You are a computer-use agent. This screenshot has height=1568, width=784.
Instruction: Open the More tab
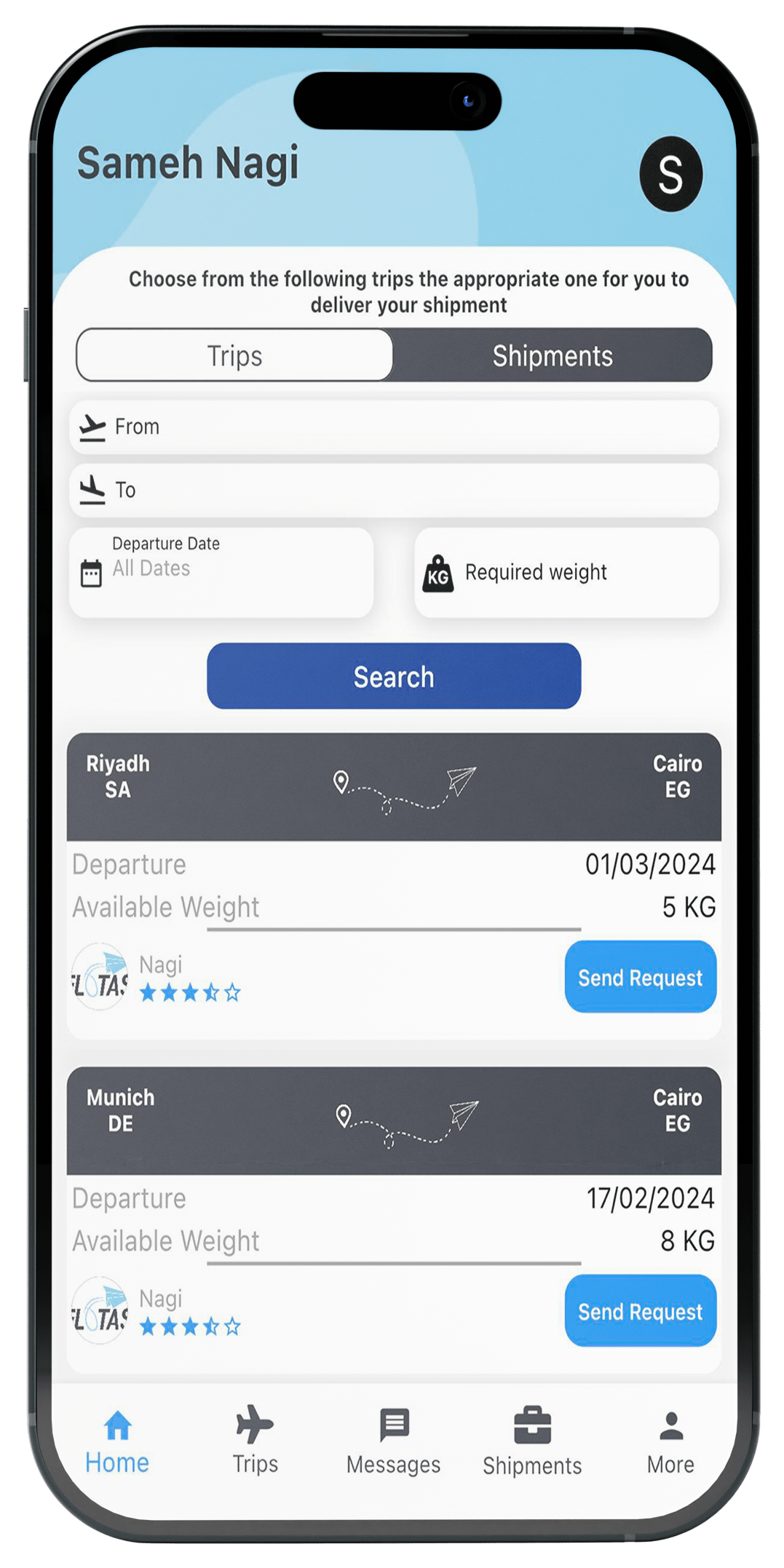pyautogui.click(x=670, y=1443)
